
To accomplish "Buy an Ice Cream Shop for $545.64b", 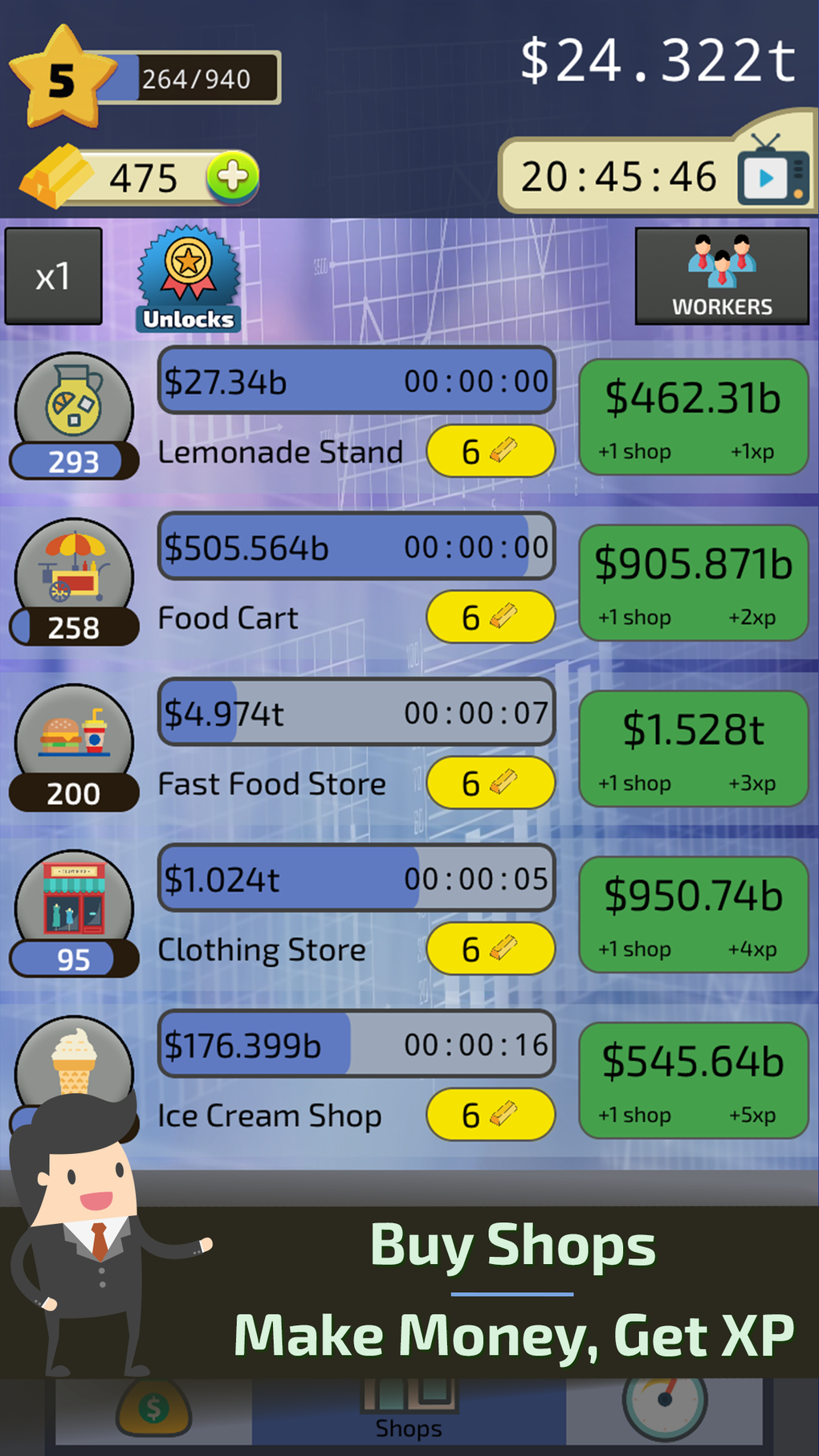I will coord(693,1080).
